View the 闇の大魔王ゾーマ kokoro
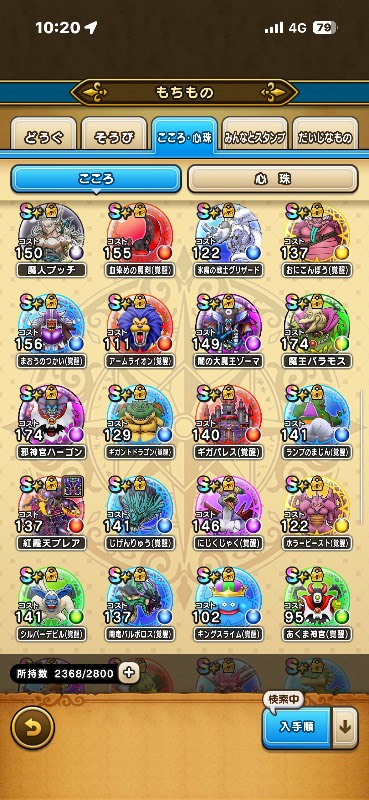This screenshot has width=369, height=800. pyautogui.click(x=228, y=331)
